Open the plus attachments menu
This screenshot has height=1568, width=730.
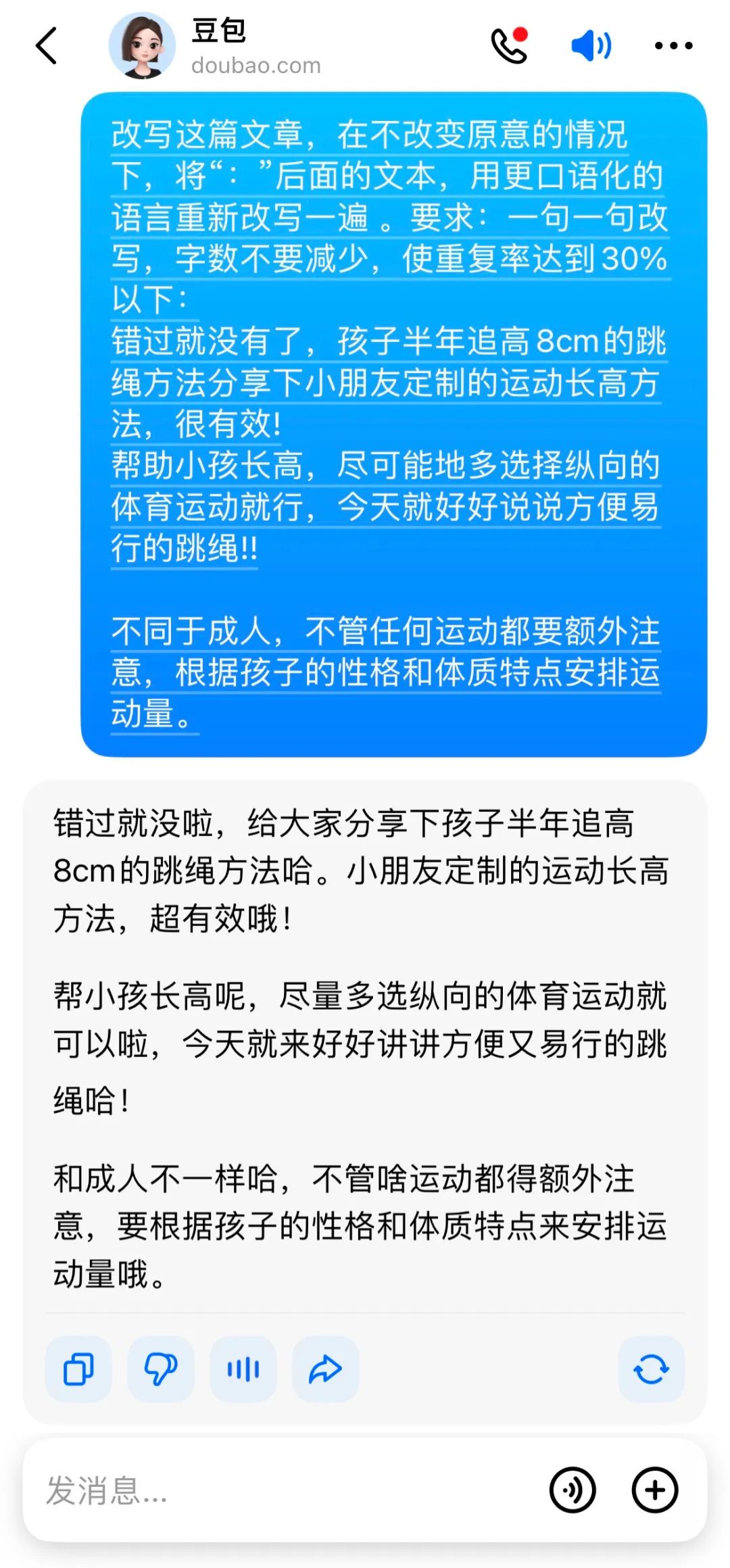coord(654,1490)
